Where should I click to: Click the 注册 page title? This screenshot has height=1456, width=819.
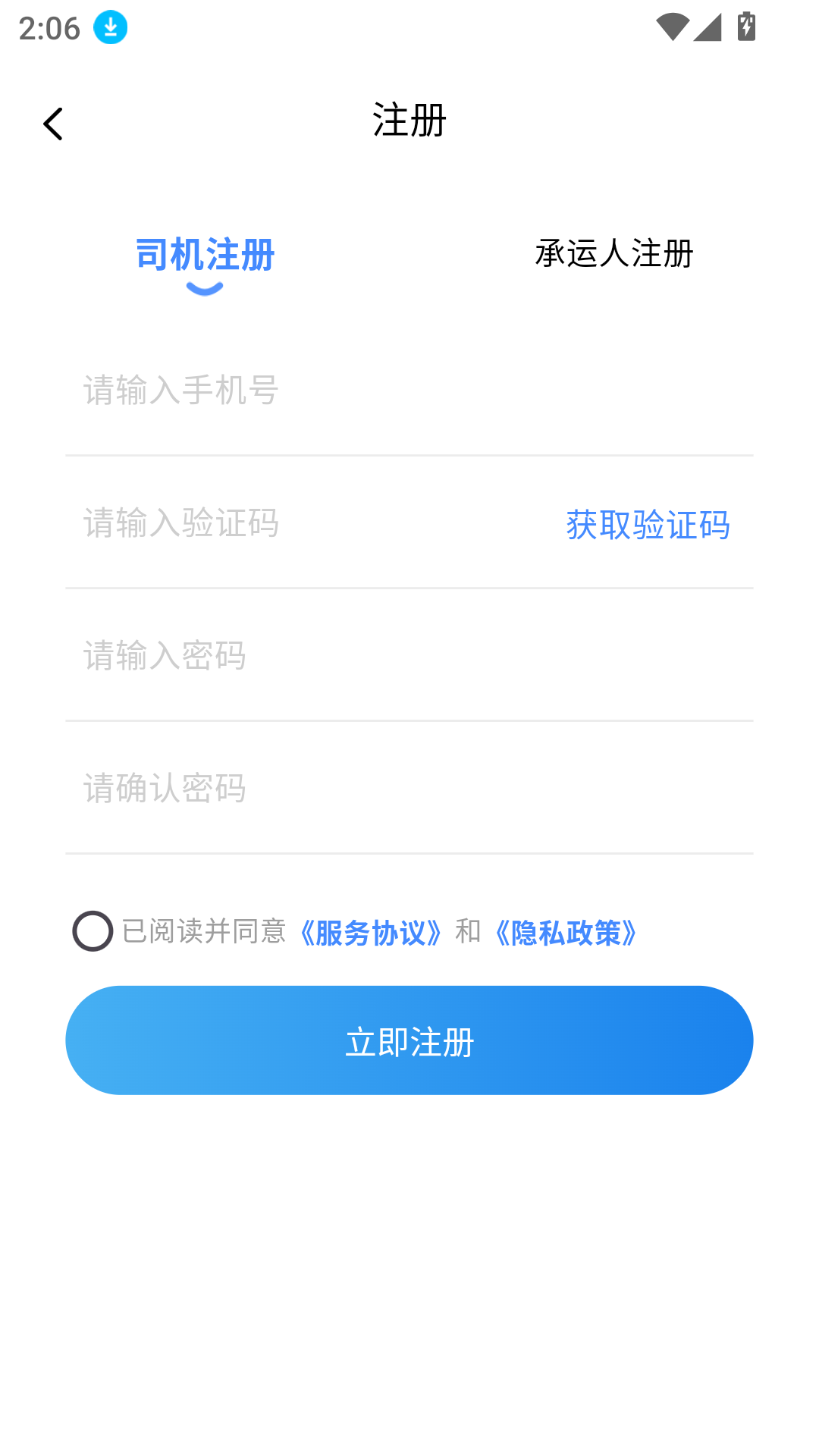[409, 120]
